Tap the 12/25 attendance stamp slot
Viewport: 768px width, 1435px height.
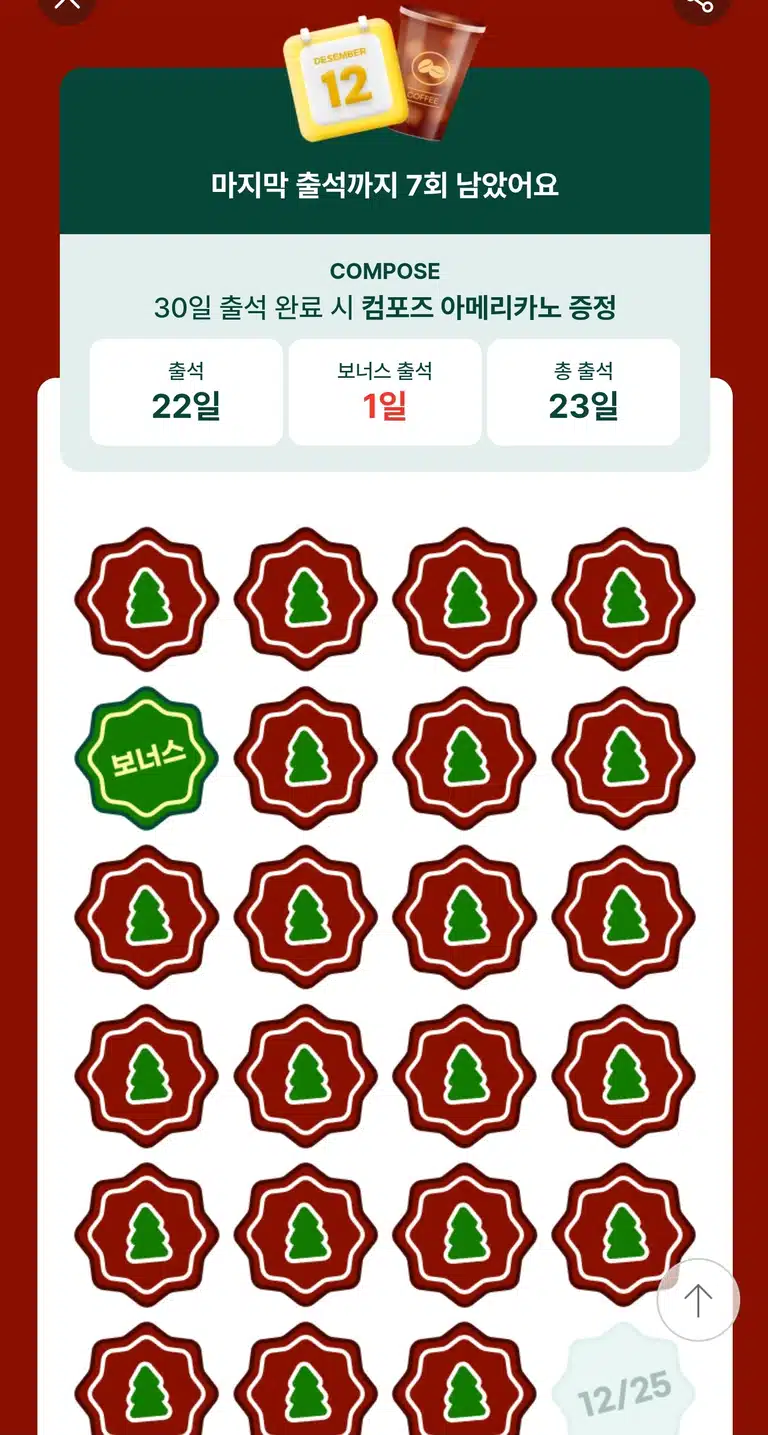point(624,1383)
